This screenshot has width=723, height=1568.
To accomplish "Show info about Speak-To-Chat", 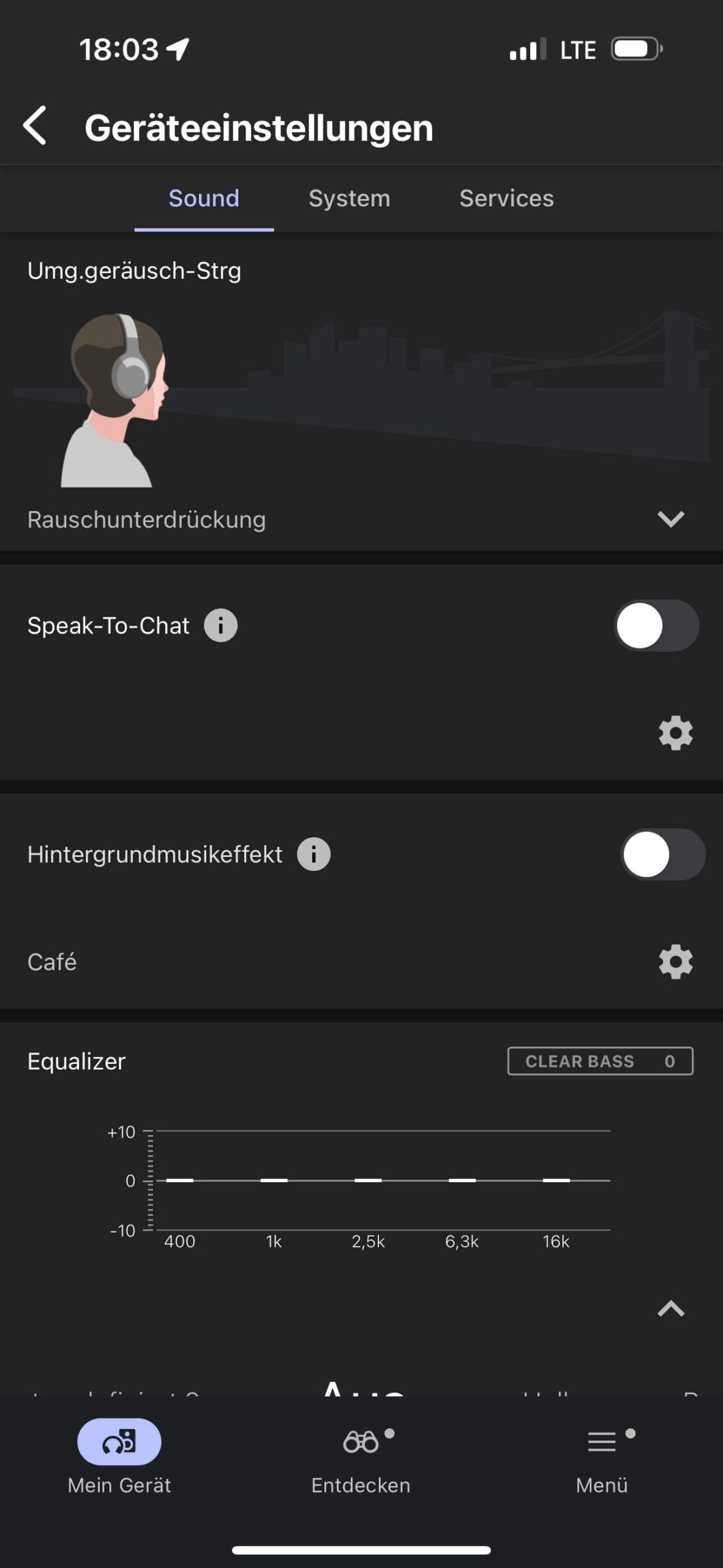I will tap(220, 625).
